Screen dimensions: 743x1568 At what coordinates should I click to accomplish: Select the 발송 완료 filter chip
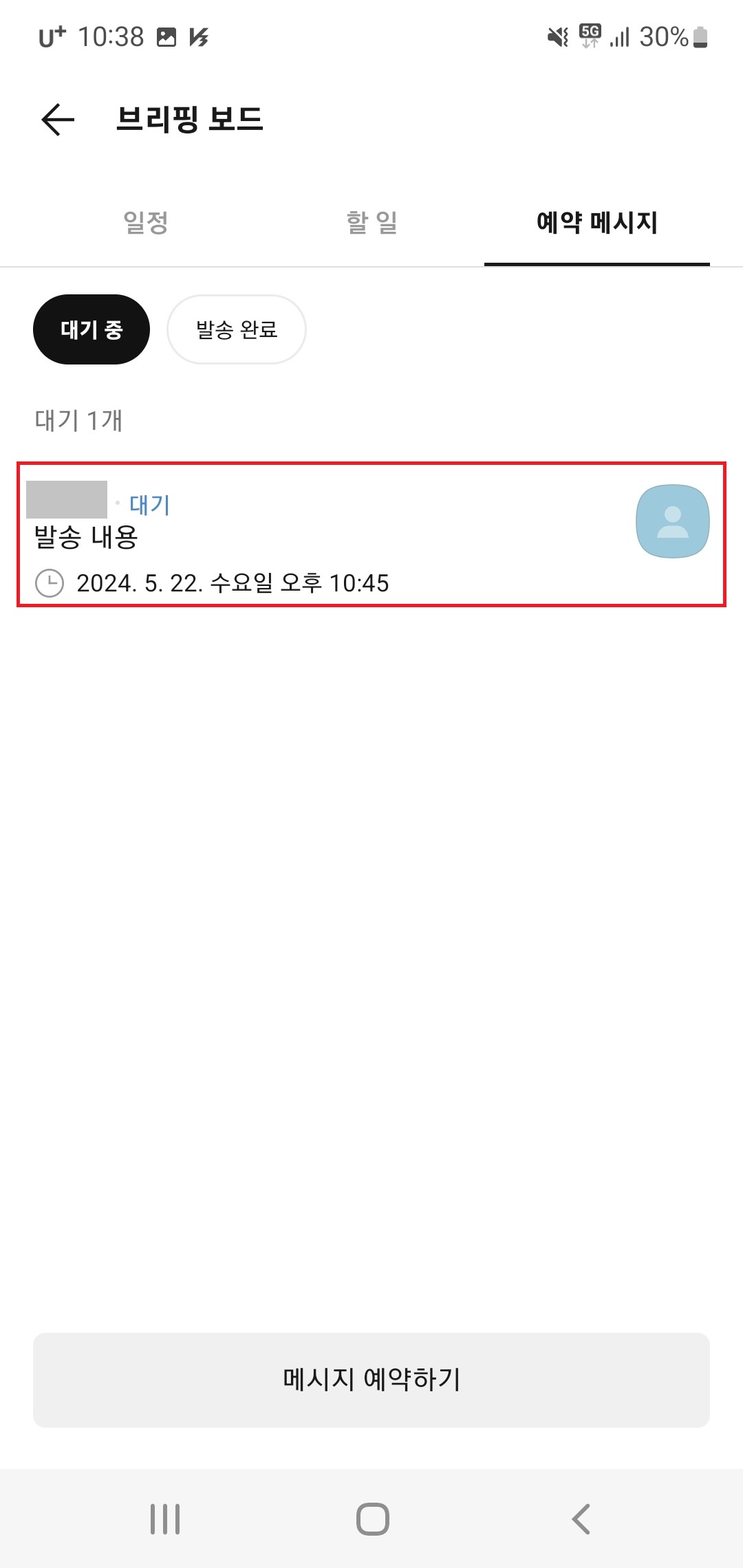pos(236,329)
